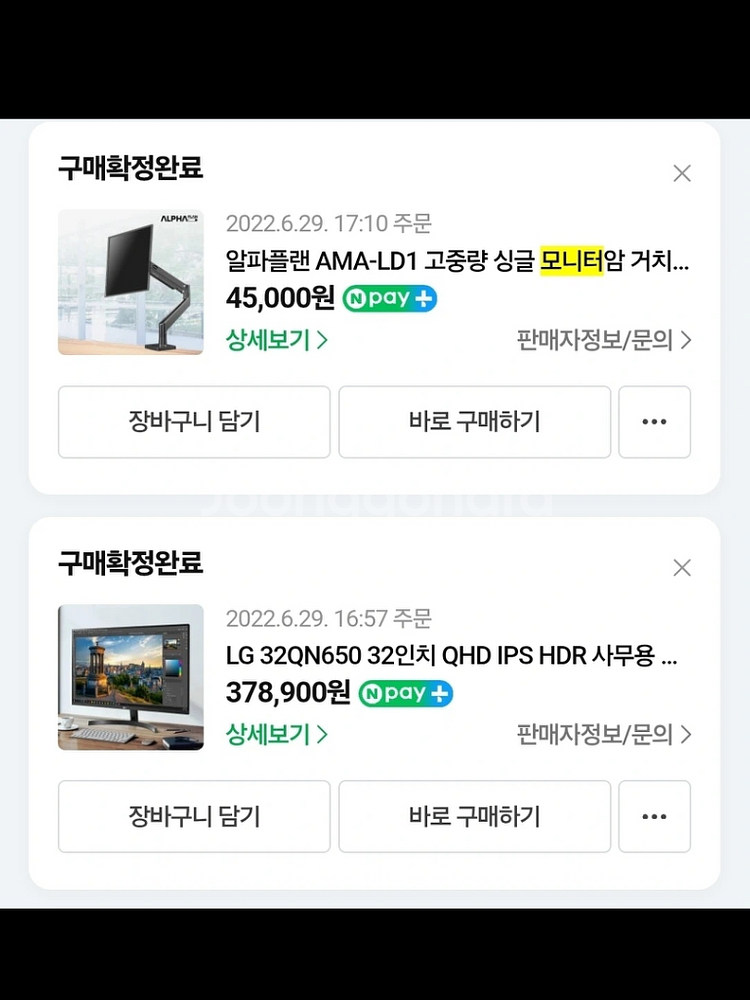Open more options menu for the AMA-LD1 order
Viewport: 750px width, 1000px height.
tap(655, 422)
